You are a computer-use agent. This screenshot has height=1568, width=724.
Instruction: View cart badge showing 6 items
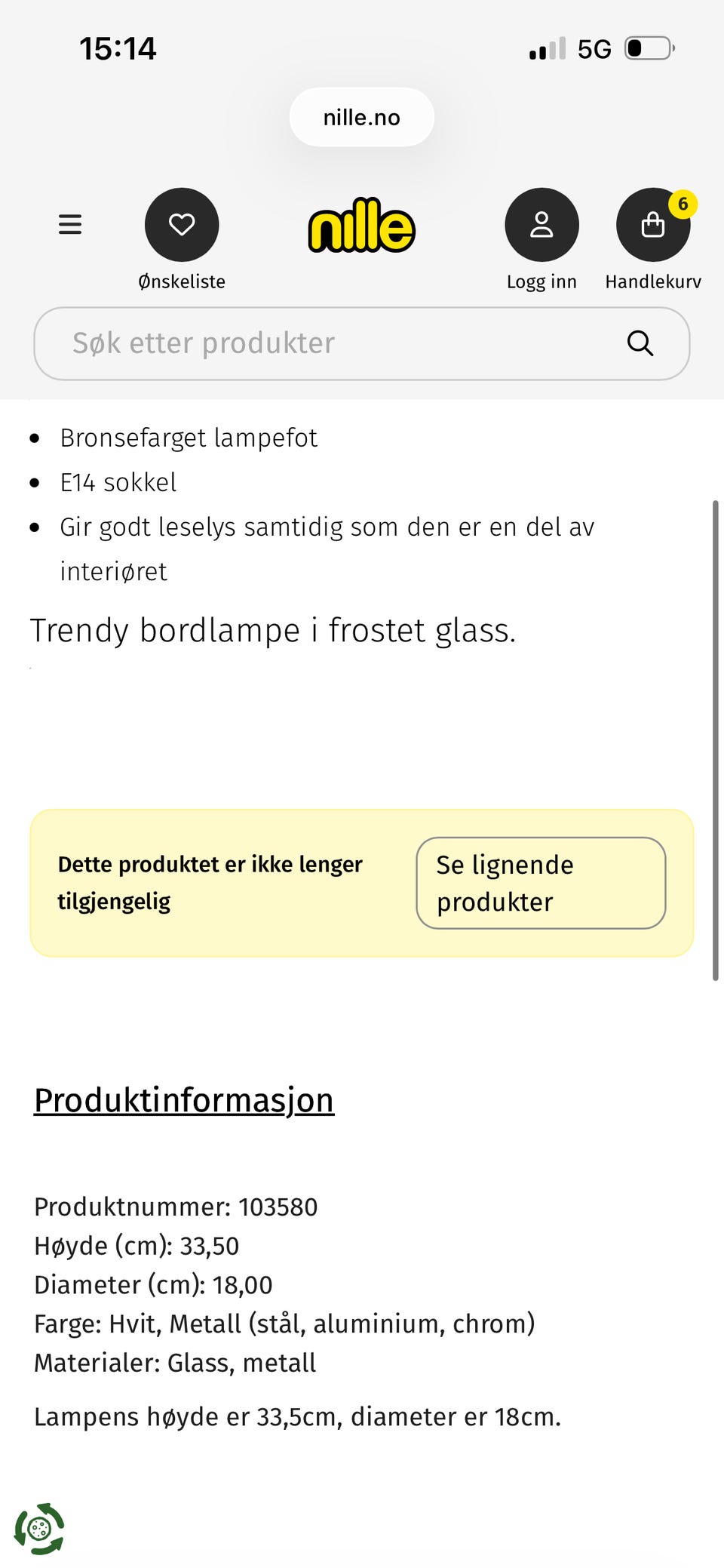tap(683, 202)
